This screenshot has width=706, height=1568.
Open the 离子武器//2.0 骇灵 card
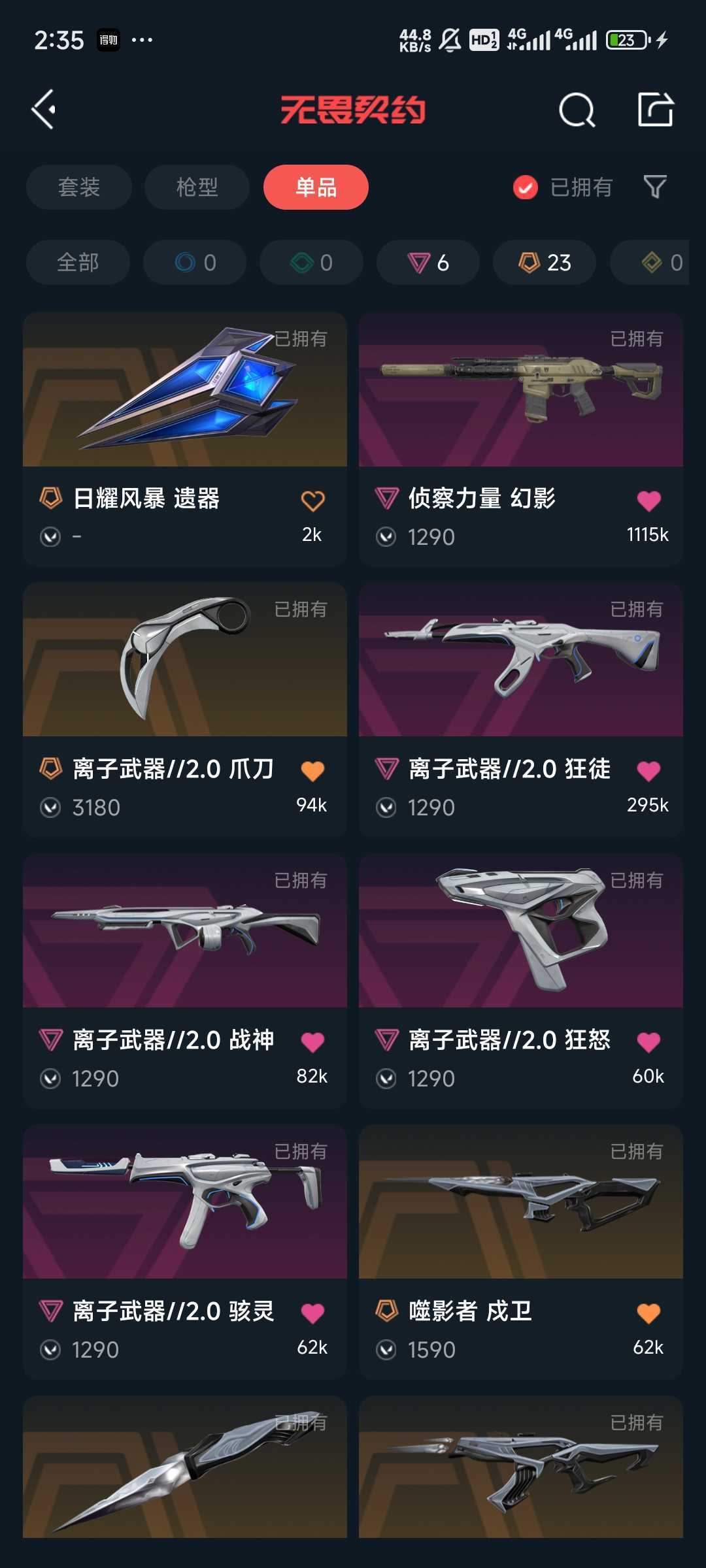[185, 1252]
